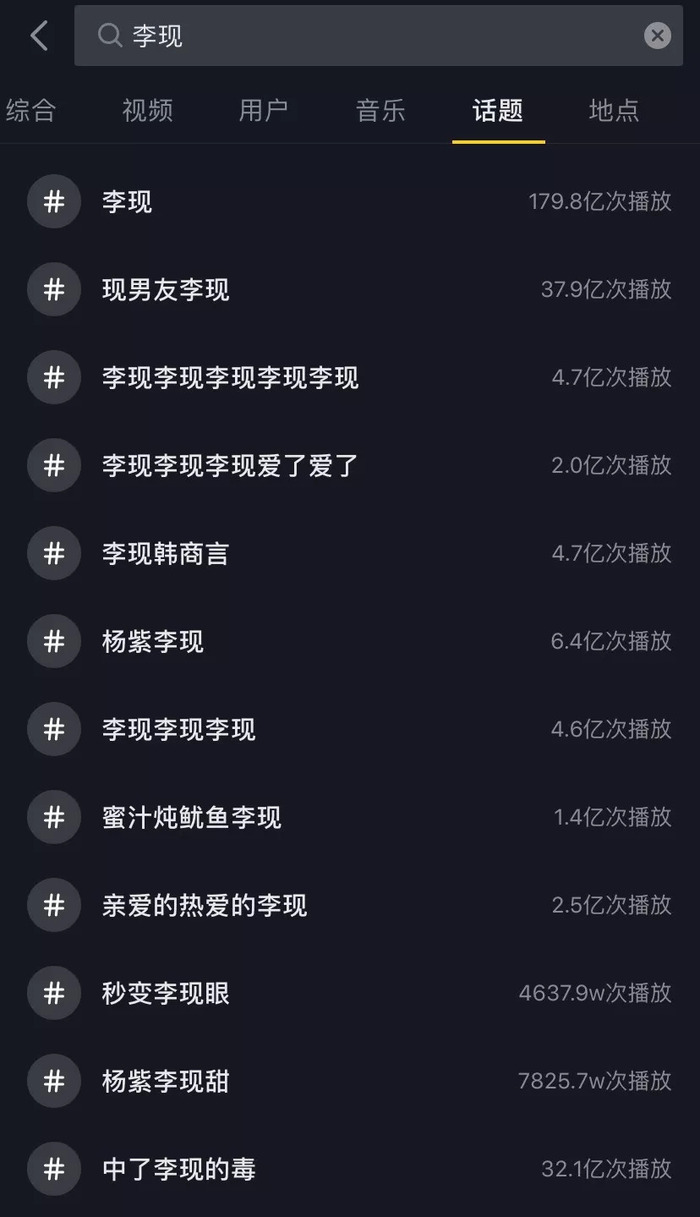View the 亲爱的热爱的李现 topic
Image resolution: width=700 pixels, height=1217 pixels.
(350, 906)
